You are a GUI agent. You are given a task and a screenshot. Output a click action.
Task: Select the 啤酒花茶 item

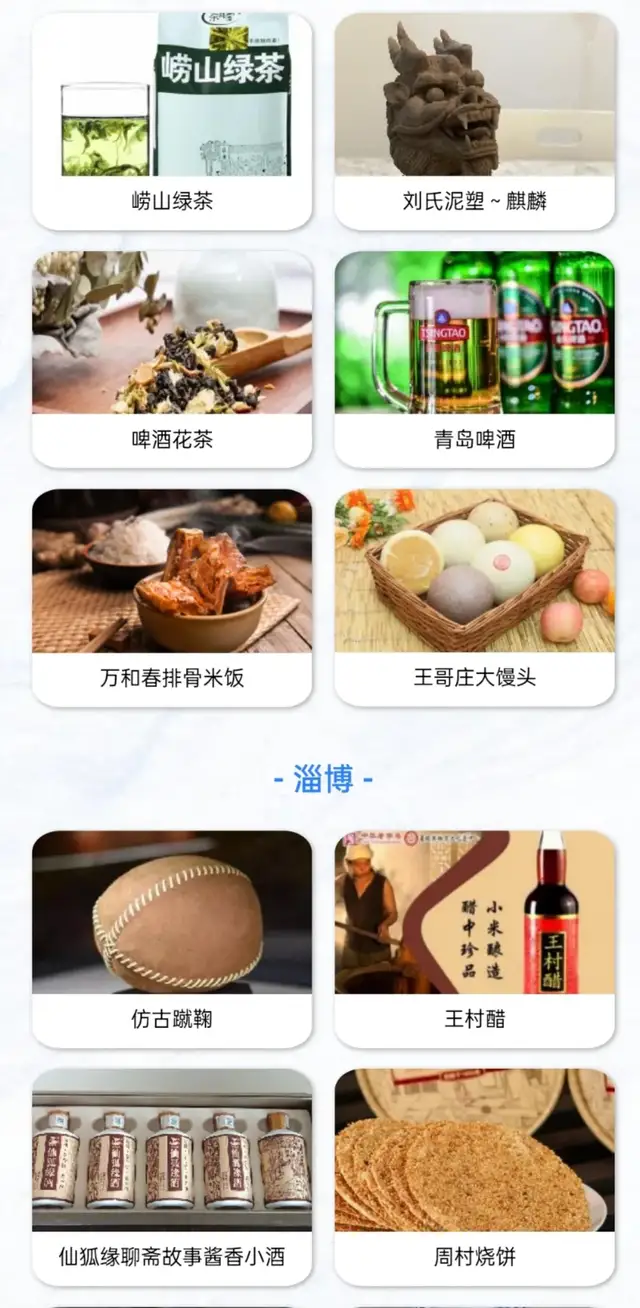point(172,359)
